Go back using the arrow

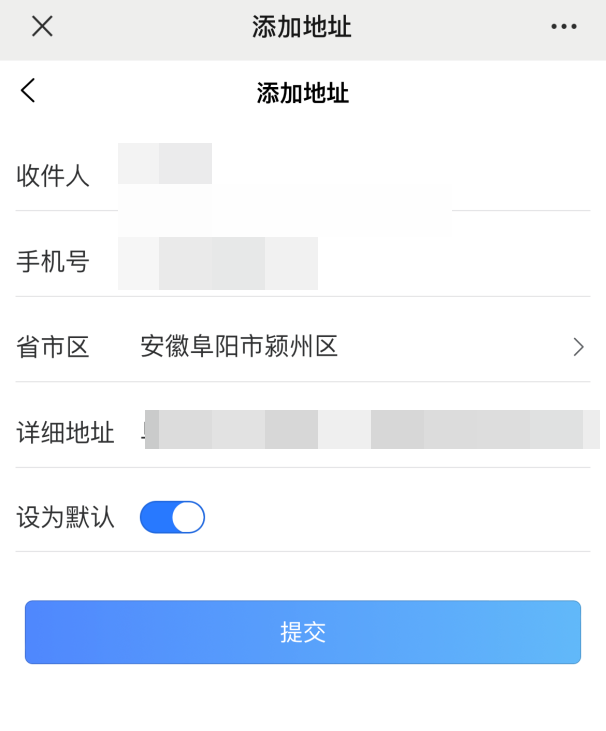28,91
